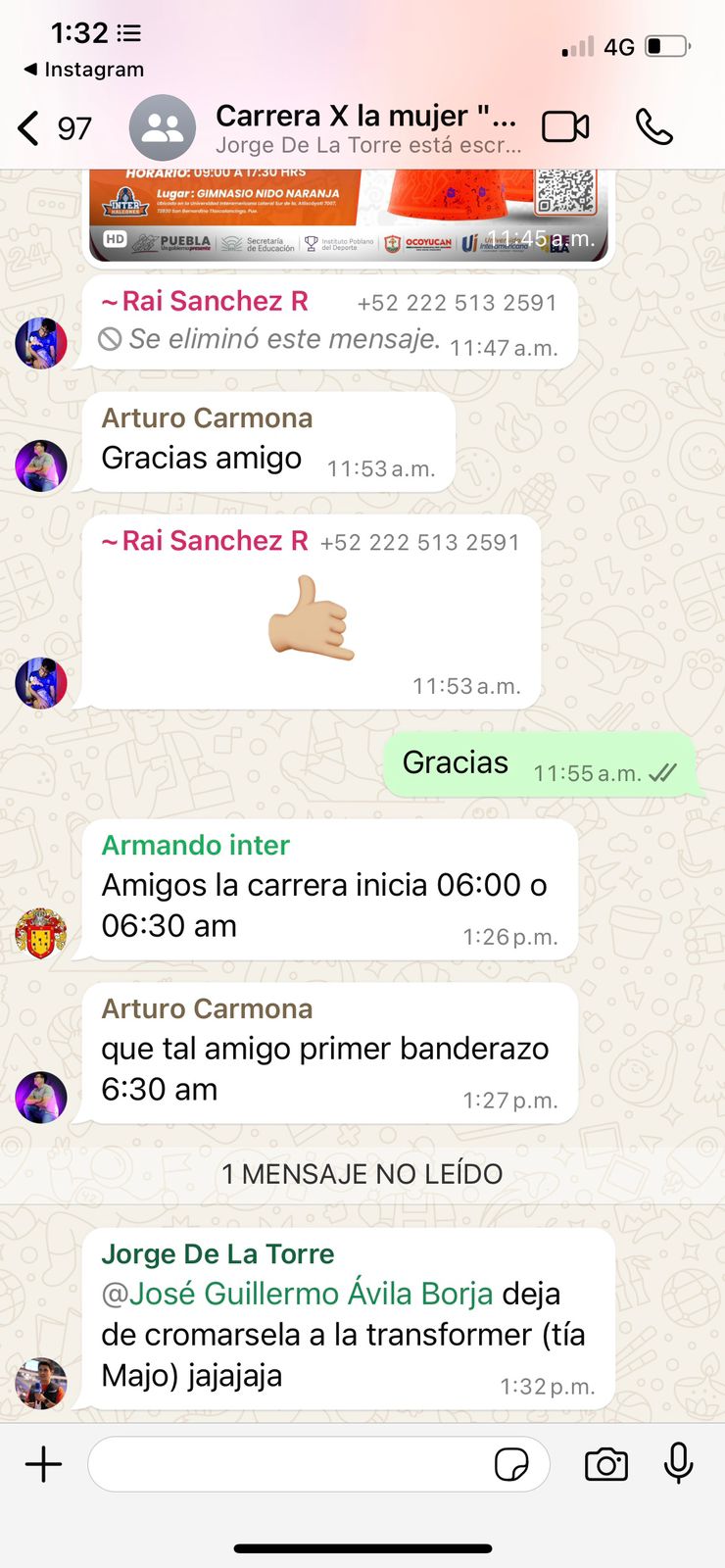The height and width of the screenshot is (1568, 725).
Task: Open the sticker picker in message field
Action: tap(511, 1464)
